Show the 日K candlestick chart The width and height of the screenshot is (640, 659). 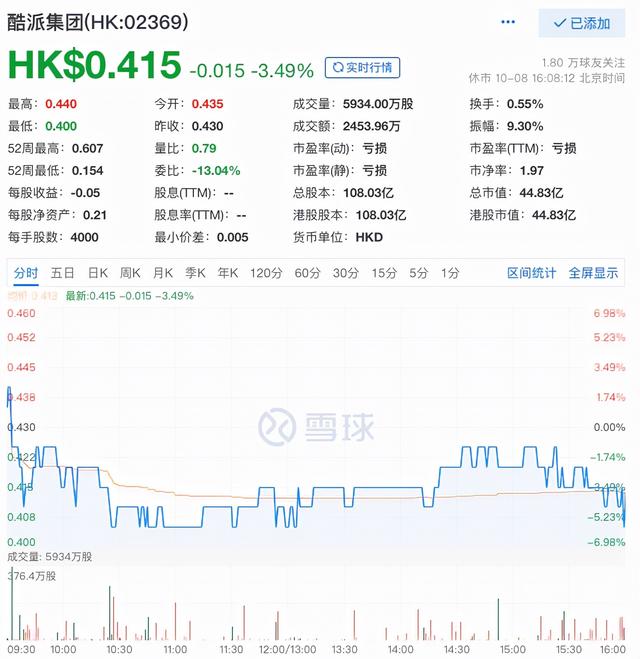pyautogui.click(x=98, y=272)
